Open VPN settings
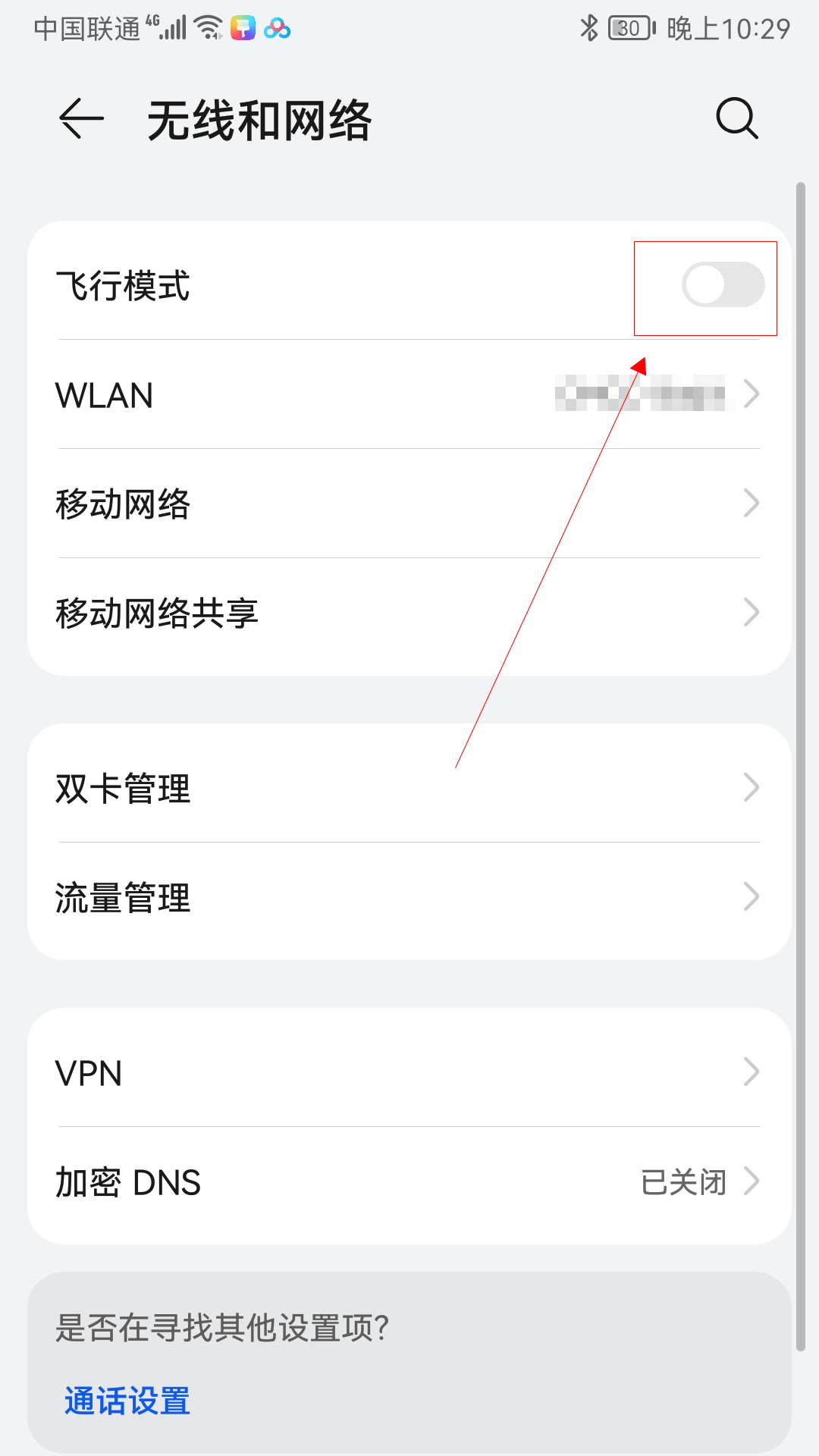The image size is (819, 1456). point(409,1072)
